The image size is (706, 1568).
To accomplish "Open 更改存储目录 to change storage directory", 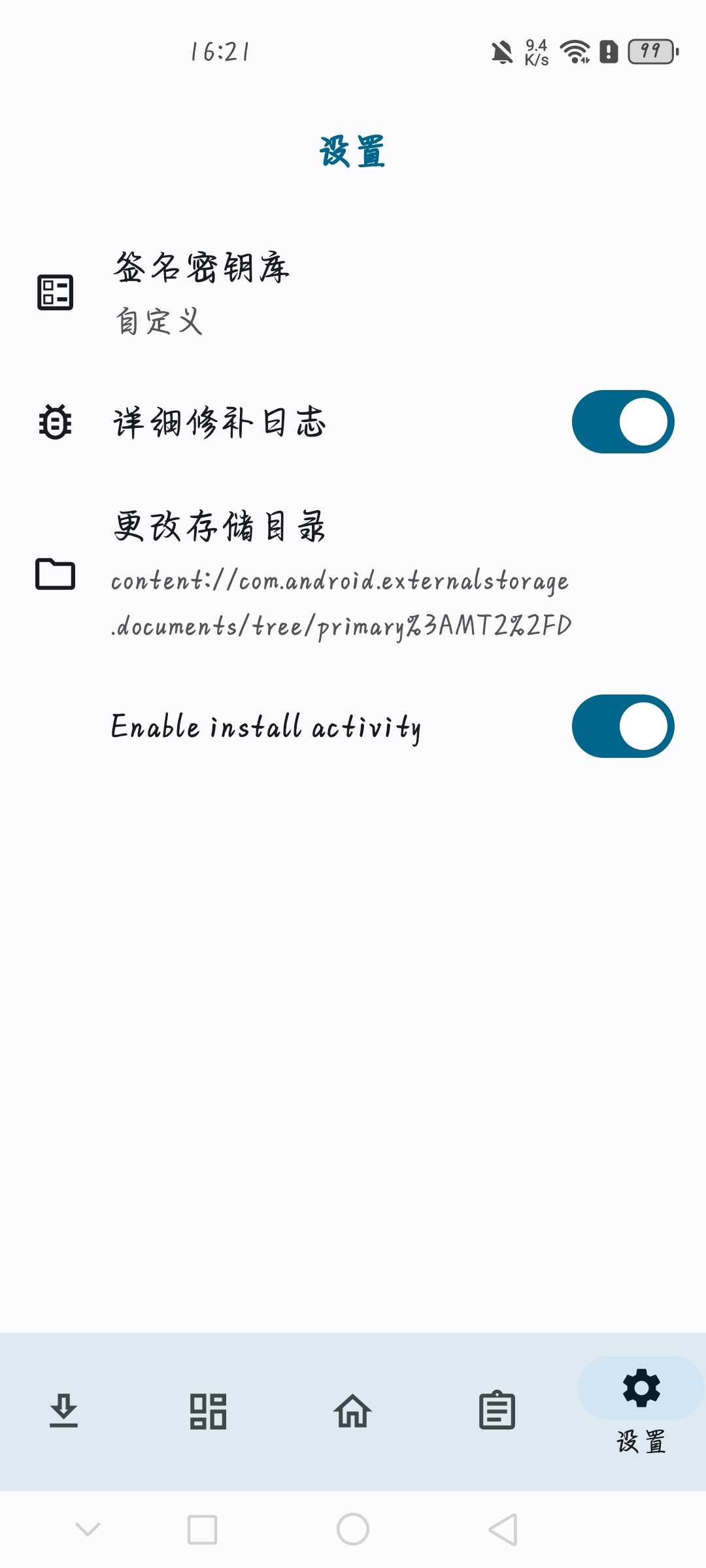I will [353, 574].
